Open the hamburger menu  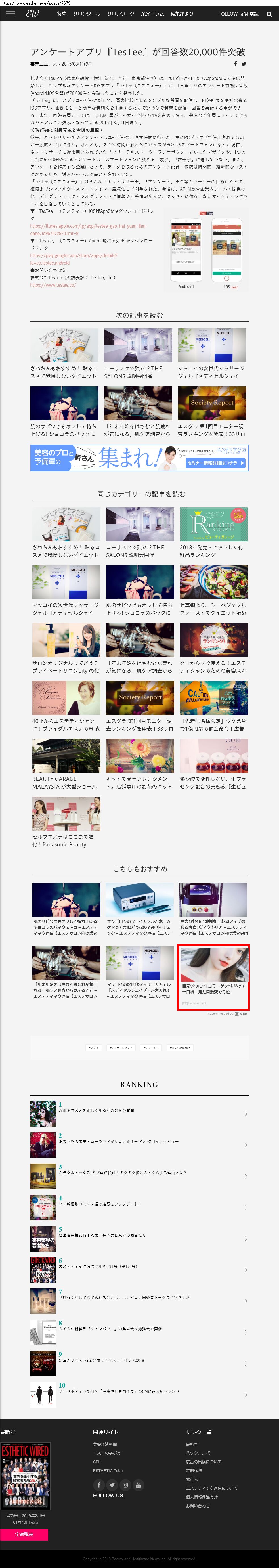[x=10, y=13]
